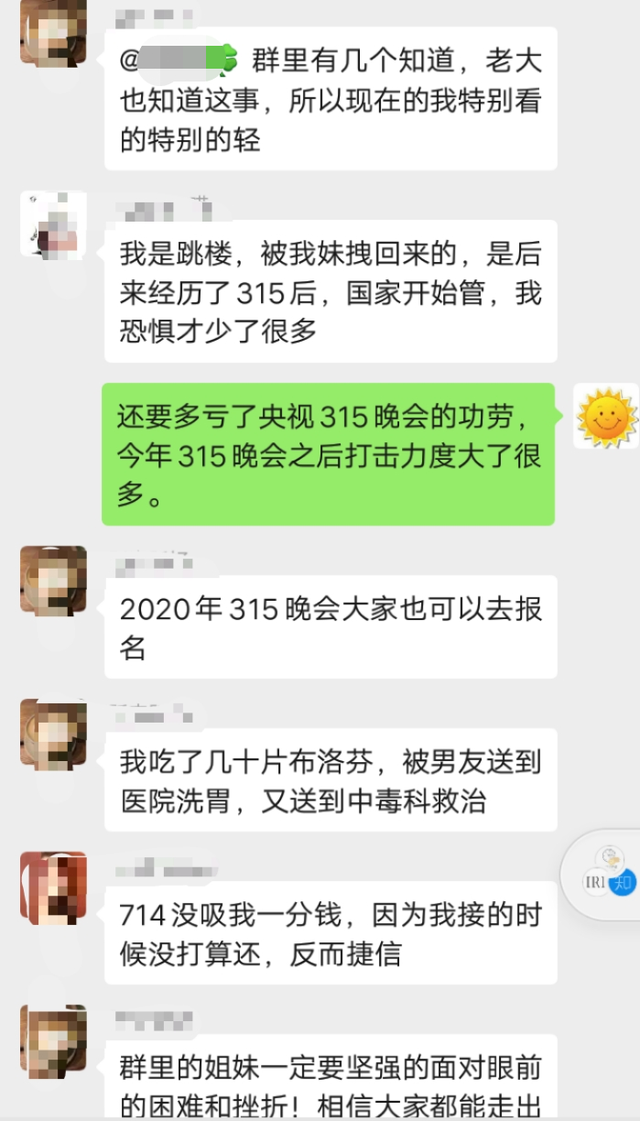Image resolution: width=640 pixels, height=1121 pixels.
Task: View avatar of sender mentioning 布洛芬
Action: pos(53,733)
